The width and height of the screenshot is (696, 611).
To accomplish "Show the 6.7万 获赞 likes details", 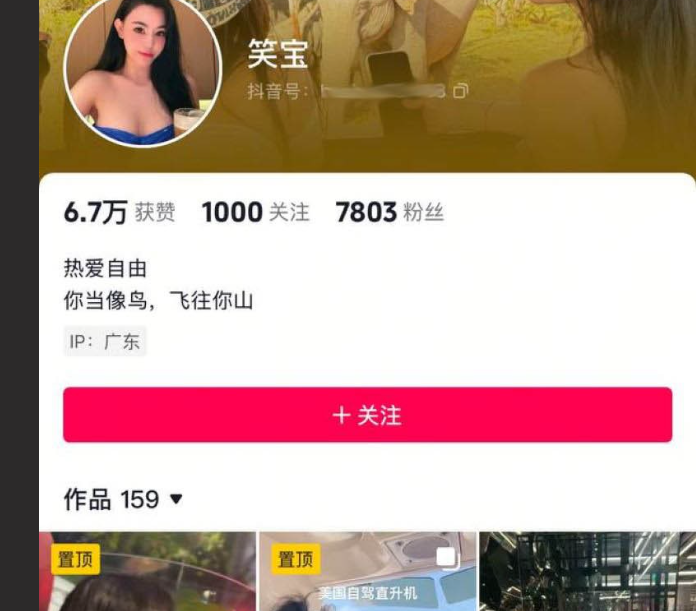I will pos(119,212).
